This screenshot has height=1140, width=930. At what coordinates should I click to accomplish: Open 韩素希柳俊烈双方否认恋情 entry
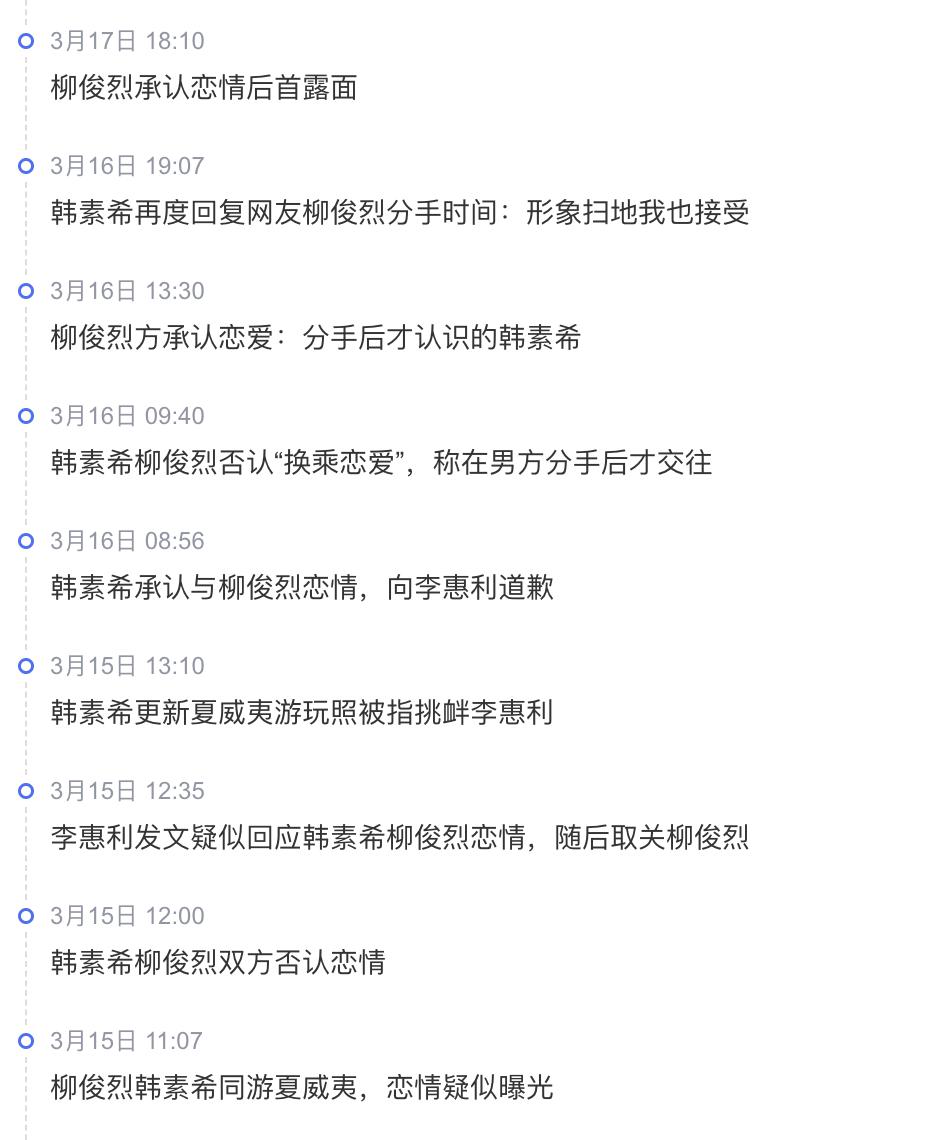point(218,963)
